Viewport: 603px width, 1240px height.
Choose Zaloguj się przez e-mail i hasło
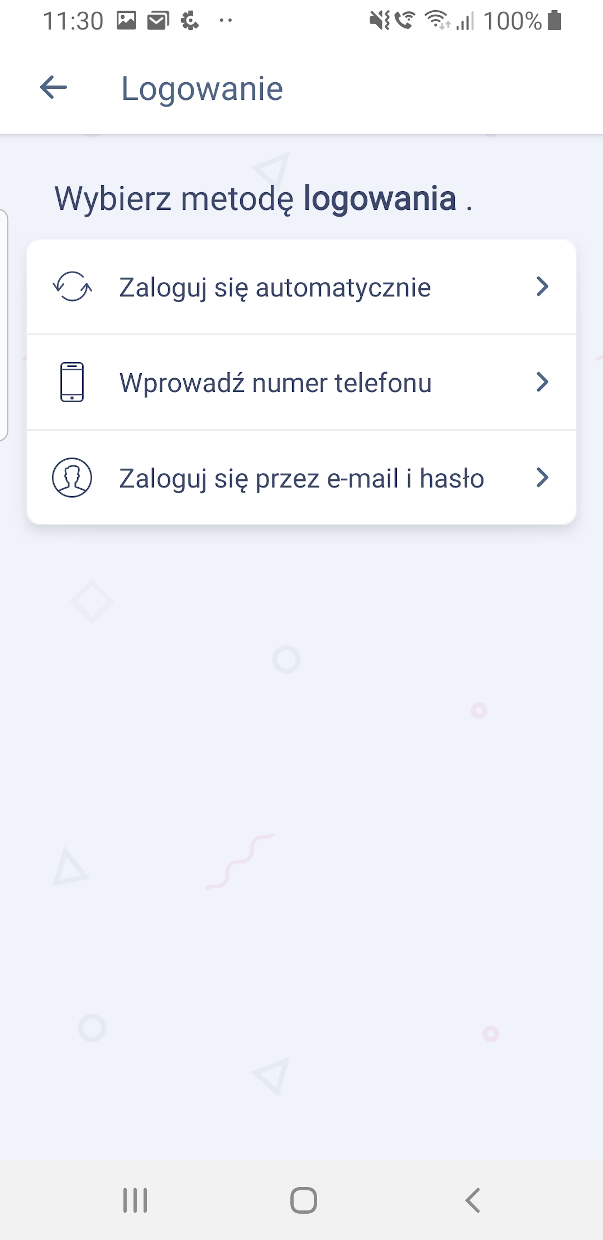(x=301, y=478)
